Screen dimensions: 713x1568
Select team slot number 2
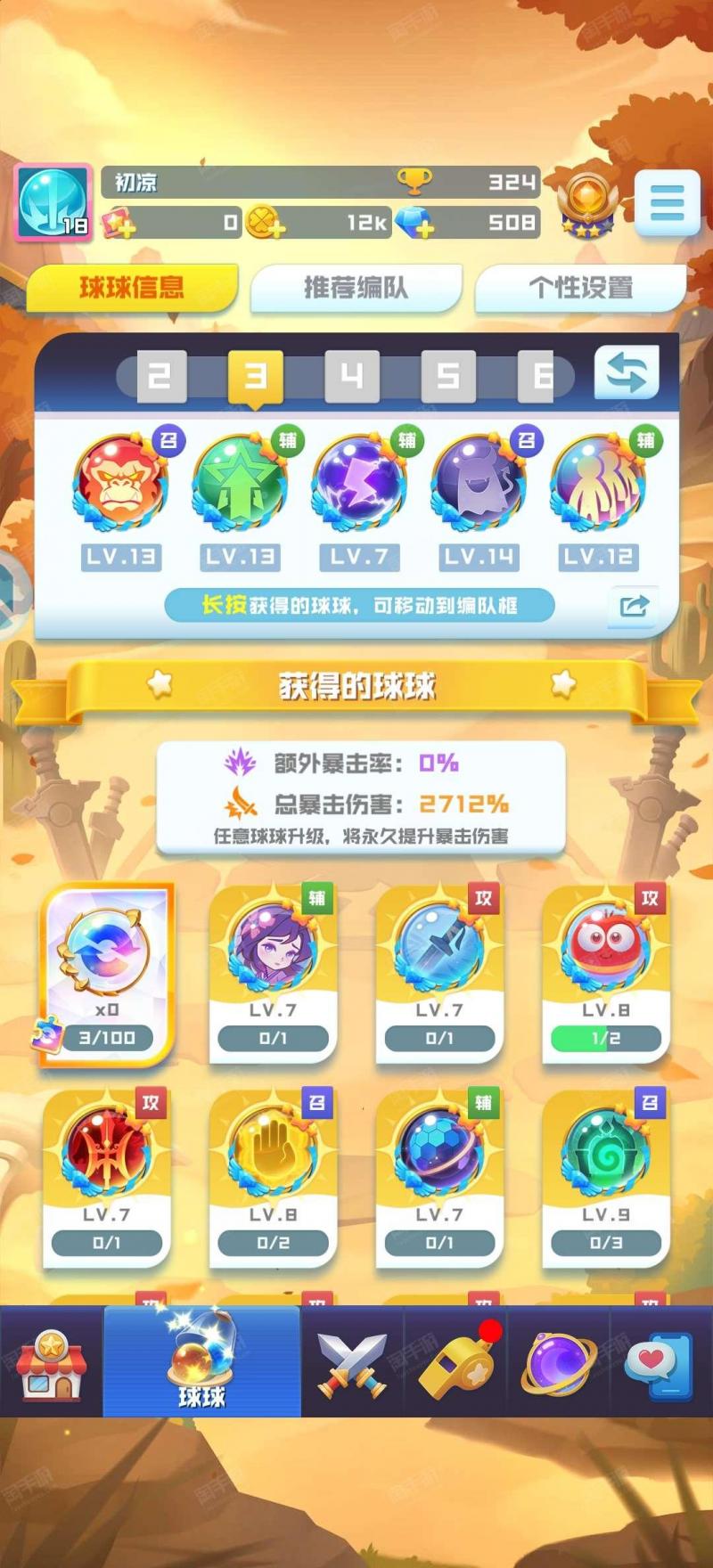160,376
